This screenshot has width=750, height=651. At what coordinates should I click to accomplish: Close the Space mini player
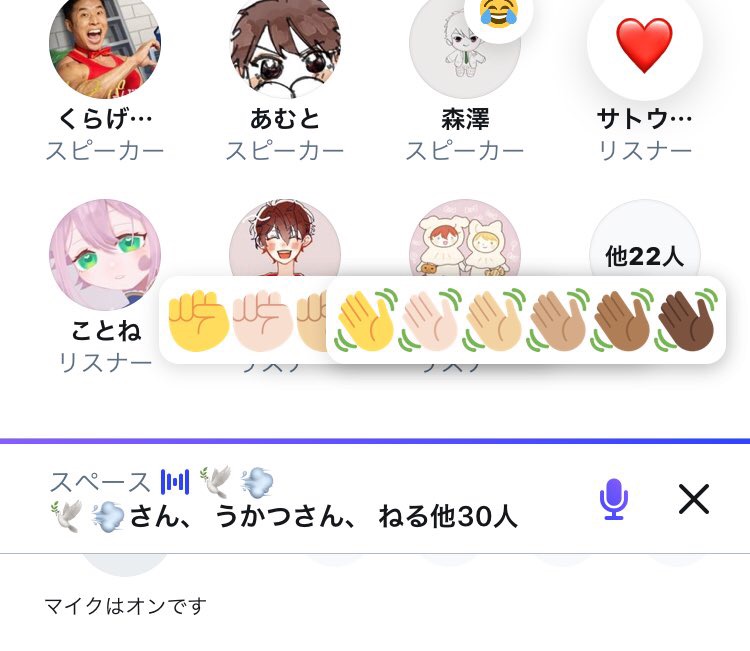(x=694, y=498)
